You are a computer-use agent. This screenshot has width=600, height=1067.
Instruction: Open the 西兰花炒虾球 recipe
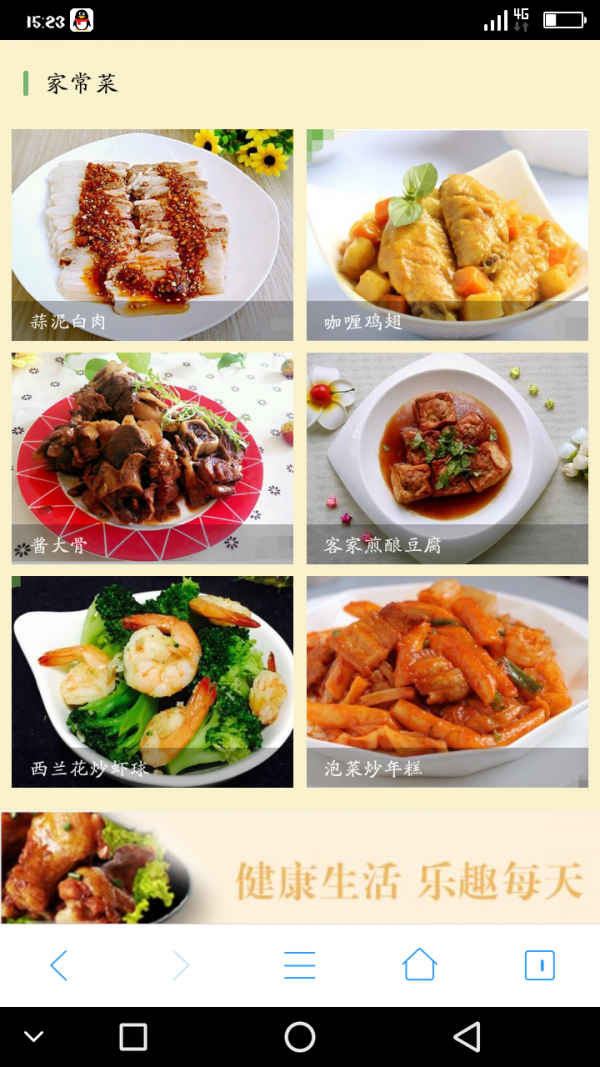152,681
